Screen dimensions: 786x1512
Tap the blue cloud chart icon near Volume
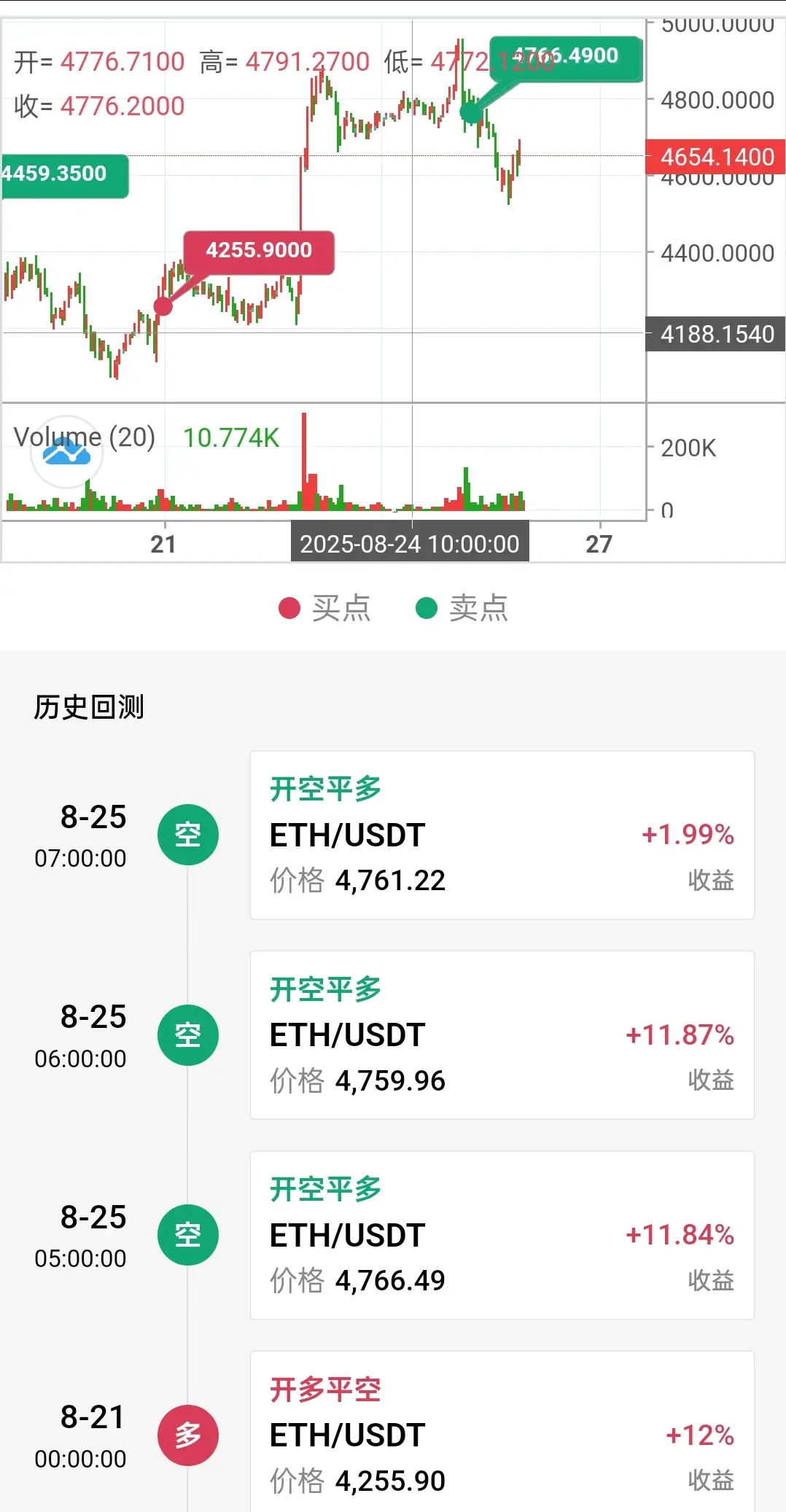click(x=66, y=453)
